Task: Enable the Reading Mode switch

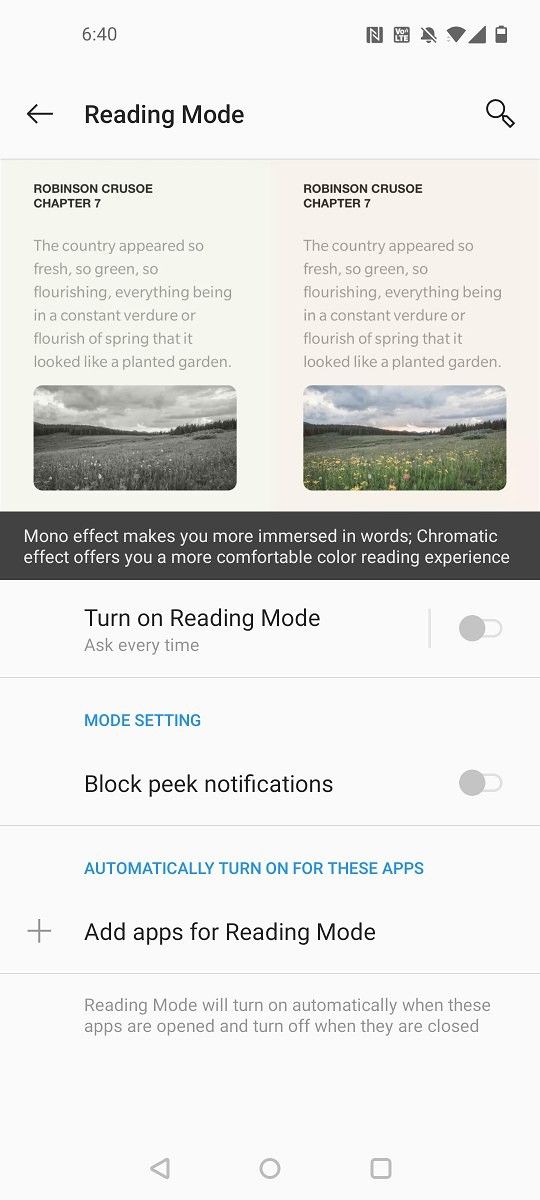Action: tap(480, 628)
